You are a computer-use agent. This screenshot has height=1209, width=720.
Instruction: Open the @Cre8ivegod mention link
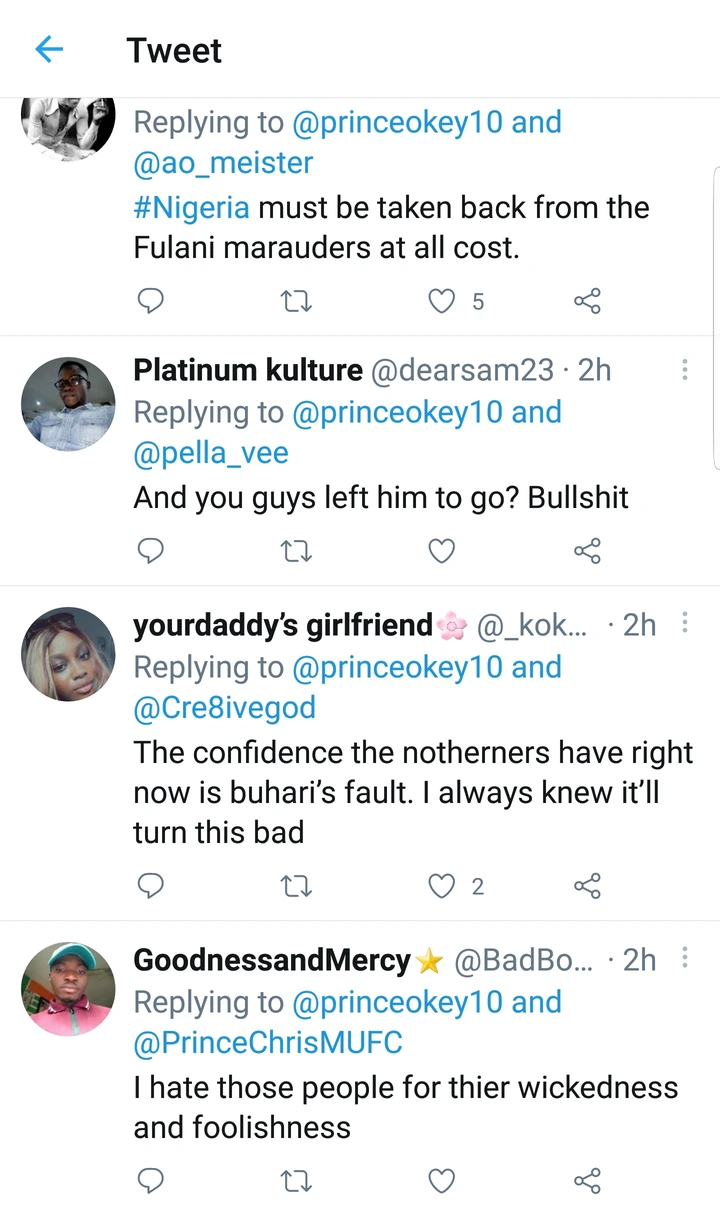tap(225, 708)
